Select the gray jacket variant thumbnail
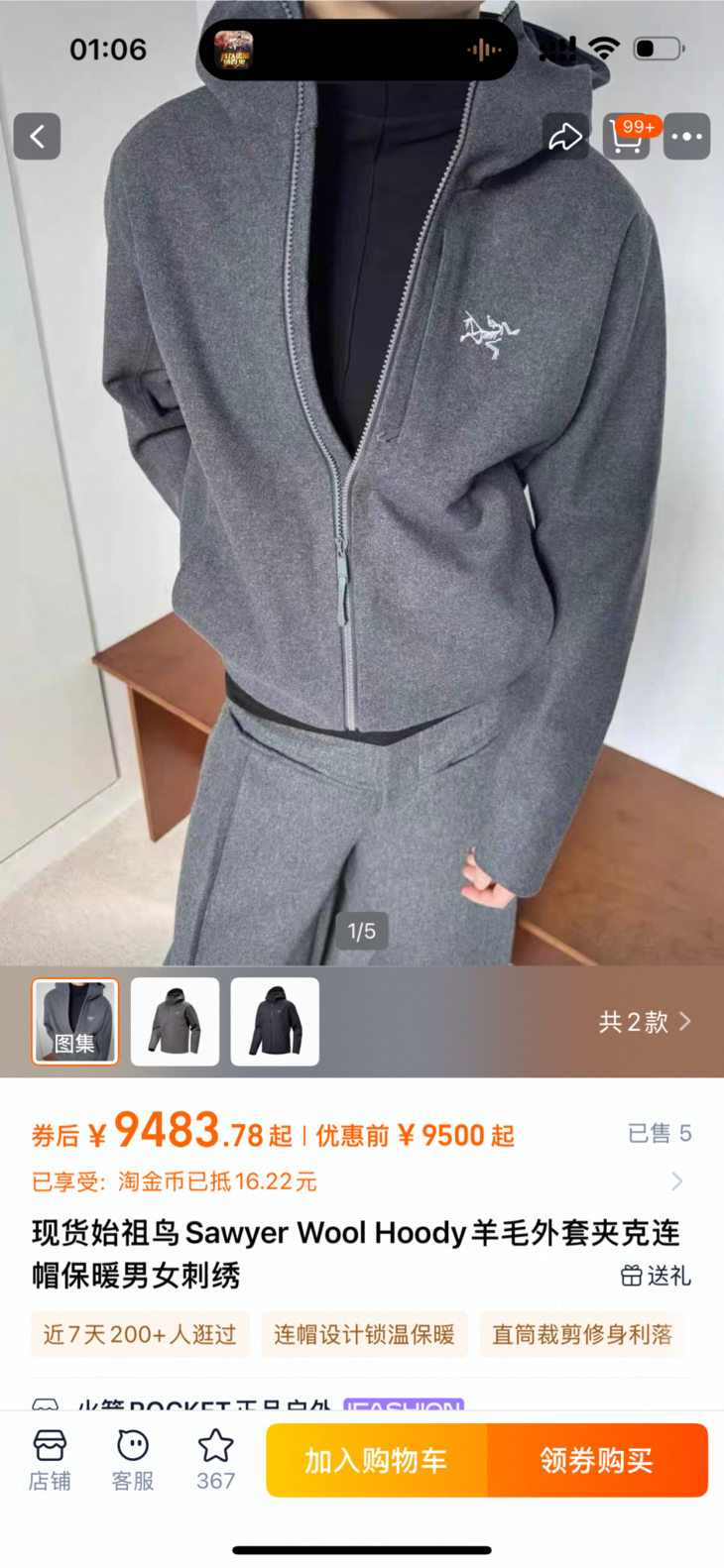 click(x=175, y=1021)
